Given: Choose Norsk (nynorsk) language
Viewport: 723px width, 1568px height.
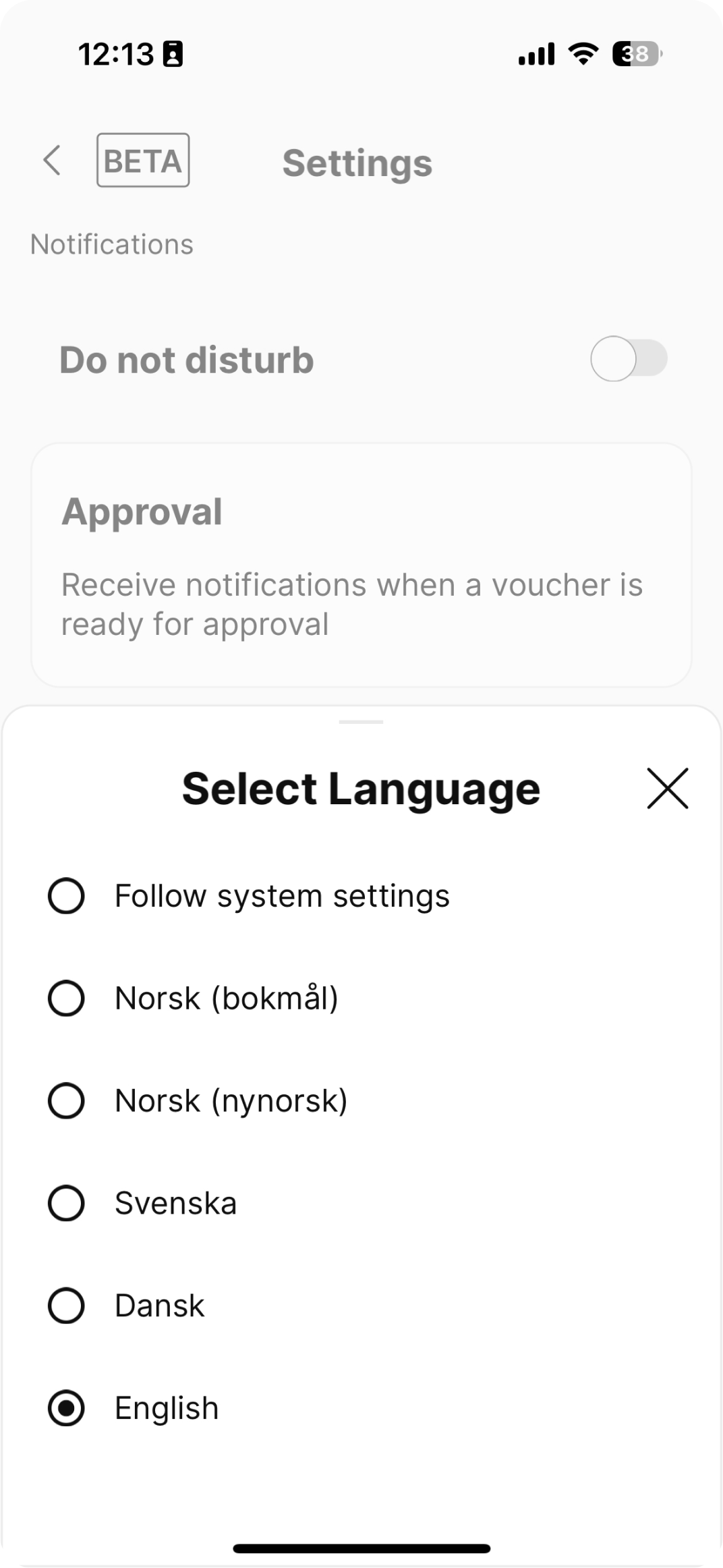Looking at the screenshot, I should tap(361, 1101).
